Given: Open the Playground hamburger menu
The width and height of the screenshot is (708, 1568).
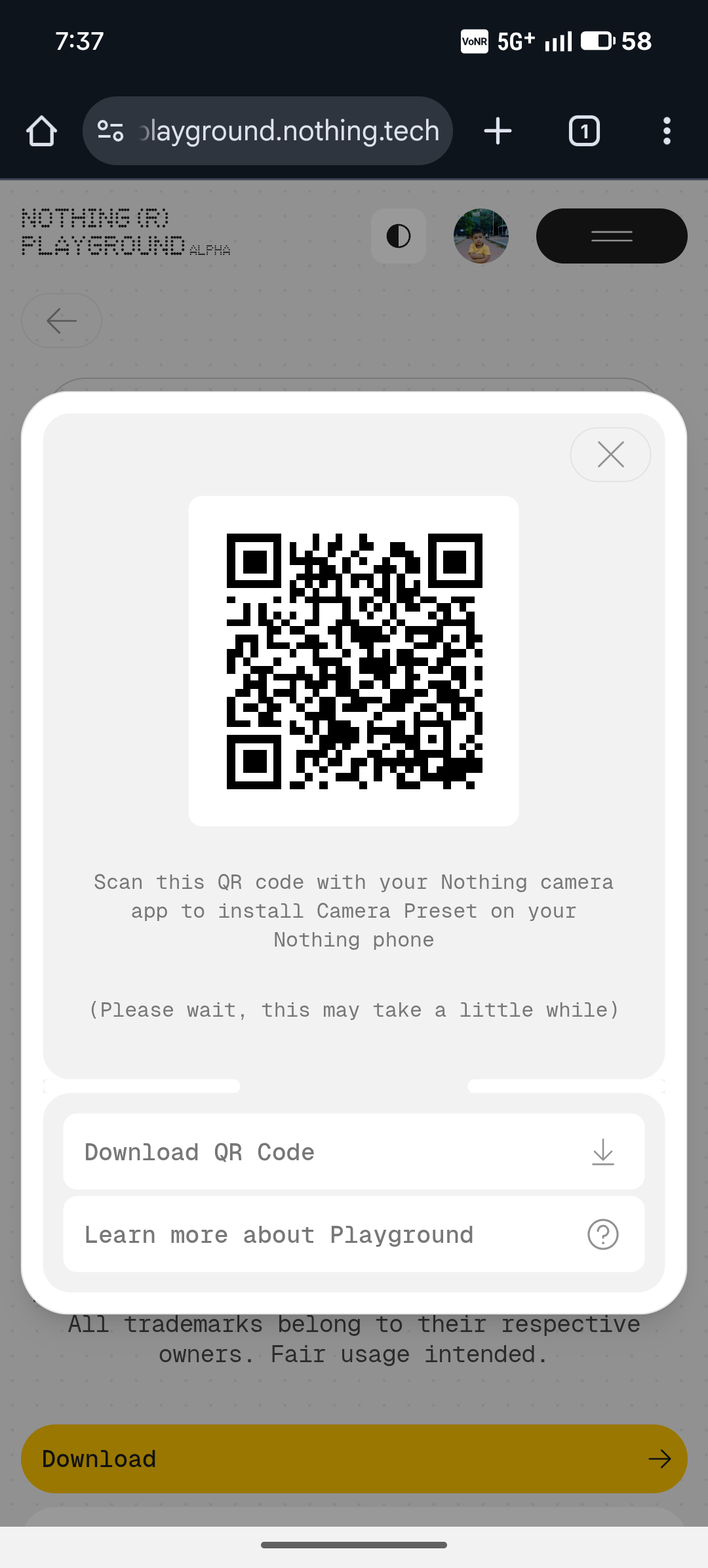Looking at the screenshot, I should click(611, 236).
